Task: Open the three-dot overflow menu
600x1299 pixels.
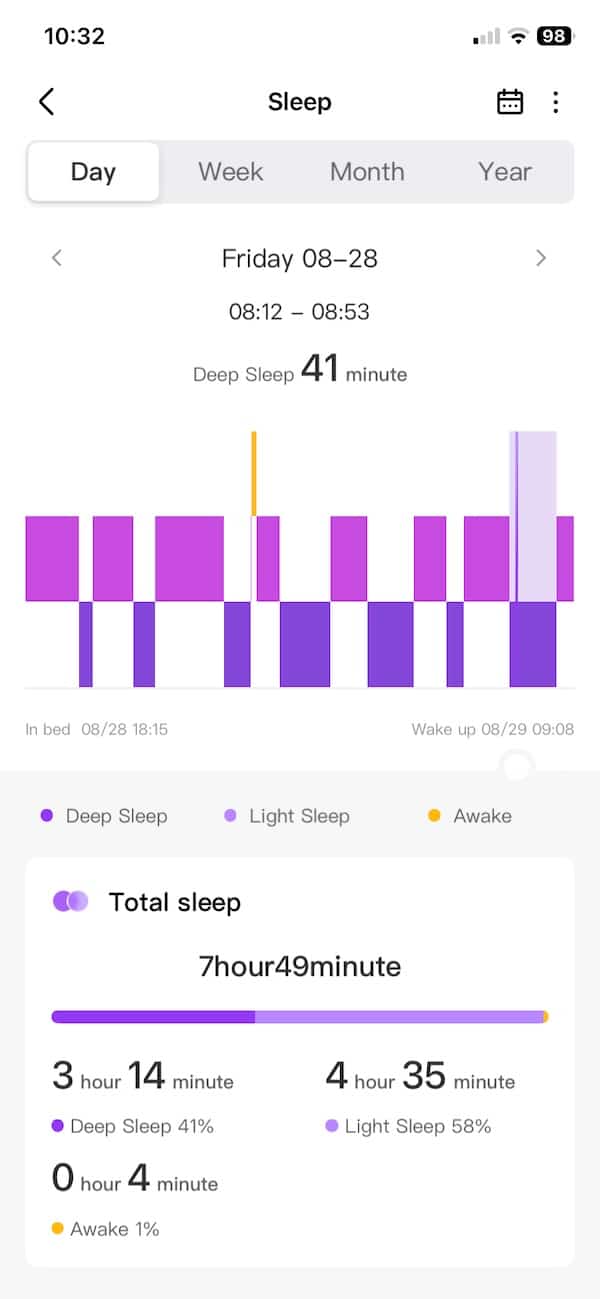Action: tap(556, 102)
